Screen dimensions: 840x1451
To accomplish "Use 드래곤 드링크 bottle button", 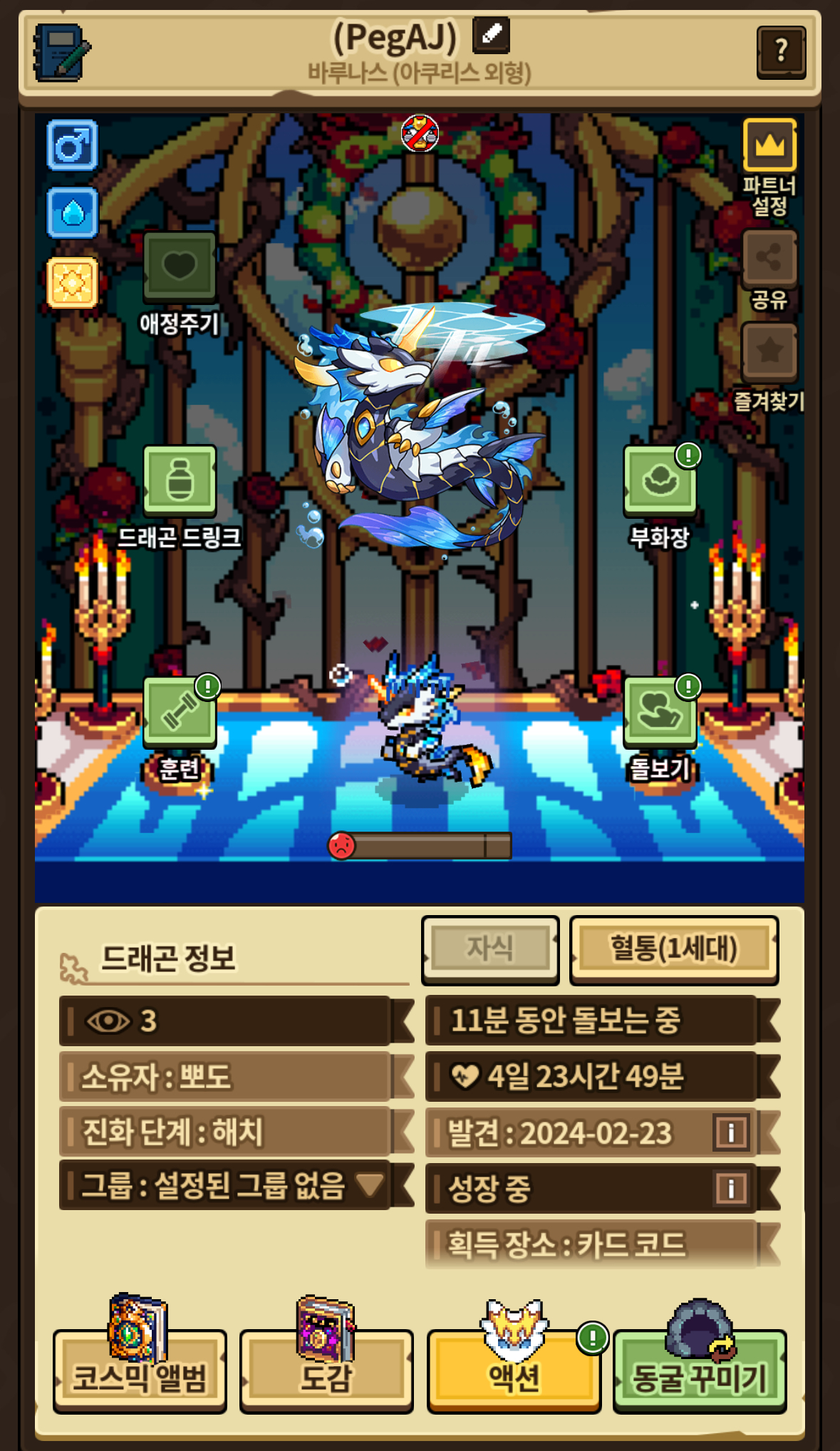I will click(x=180, y=480).
